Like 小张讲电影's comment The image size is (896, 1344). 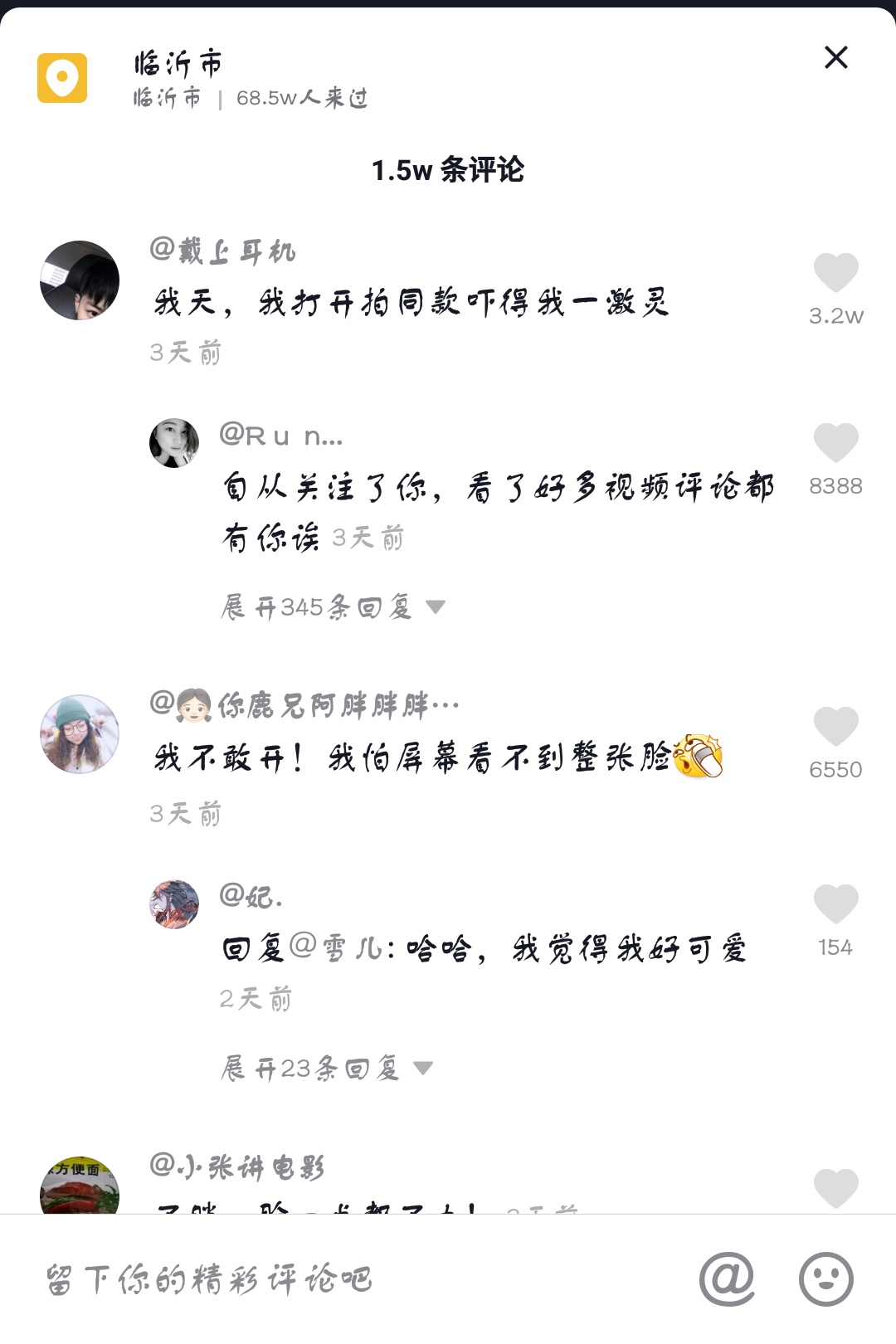coord(835,1188)
